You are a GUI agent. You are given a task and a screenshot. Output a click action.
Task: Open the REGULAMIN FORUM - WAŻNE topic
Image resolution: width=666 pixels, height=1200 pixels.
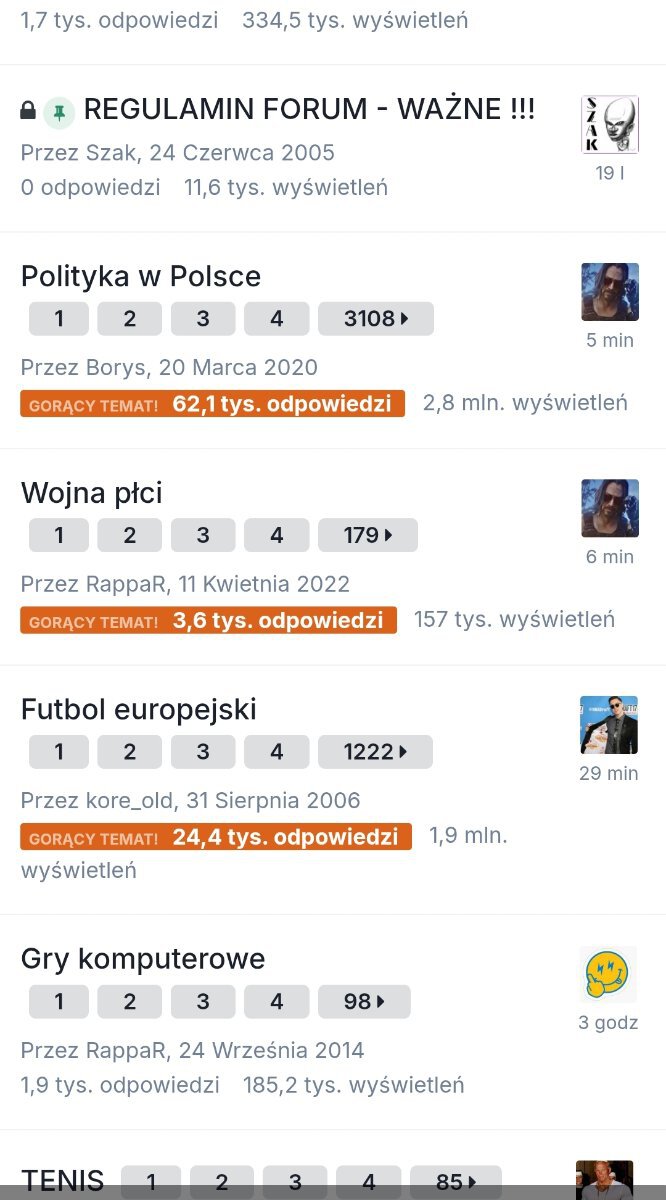309,110
